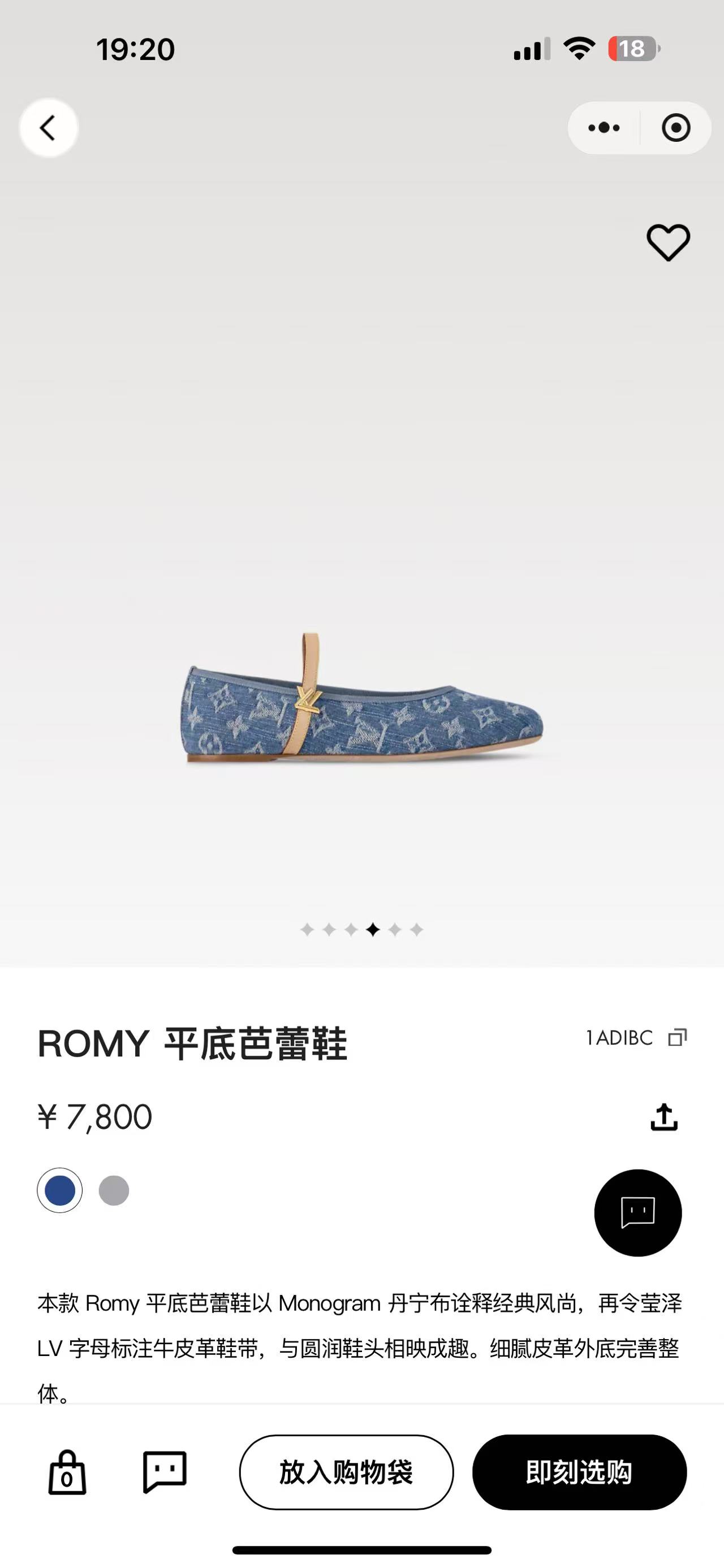The width and height of the screenshot is (724, 1568).
Task: Copy the product code 1ADIBC
Action: (x=677, y=1037)
